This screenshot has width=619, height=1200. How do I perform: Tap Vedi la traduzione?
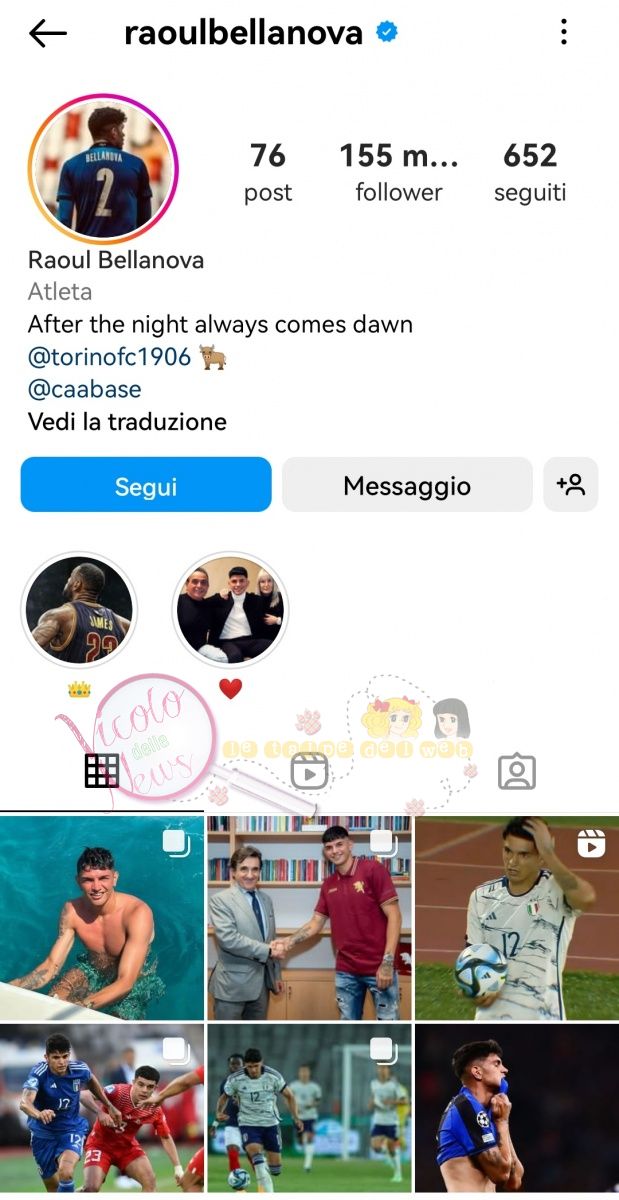[x=127, y=421]
